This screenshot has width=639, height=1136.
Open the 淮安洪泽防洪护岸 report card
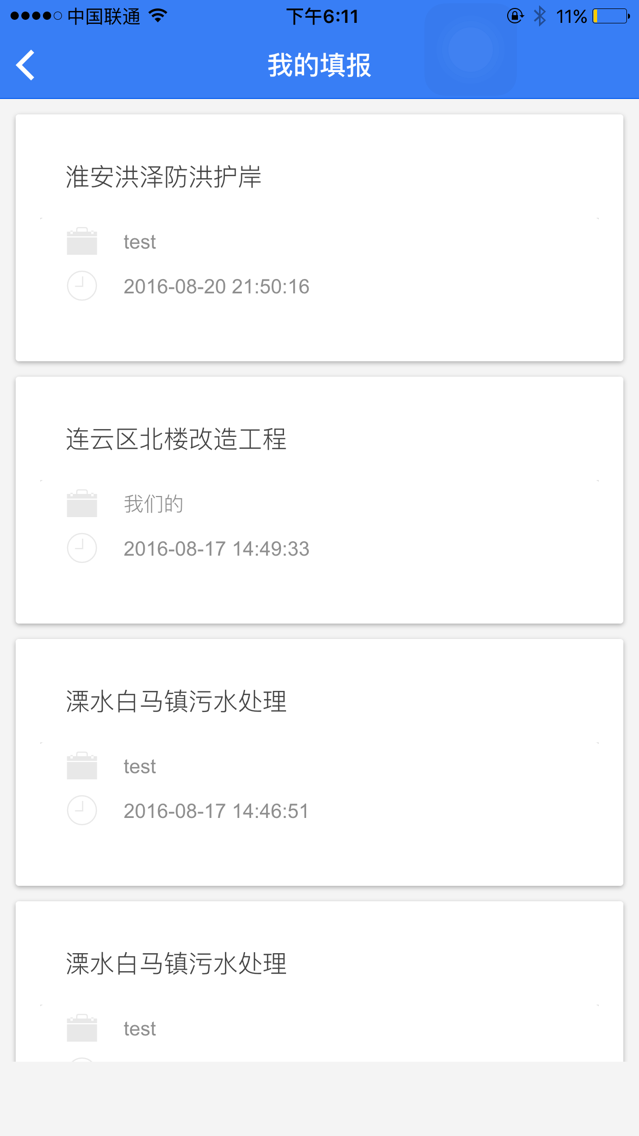coord(319,237)
